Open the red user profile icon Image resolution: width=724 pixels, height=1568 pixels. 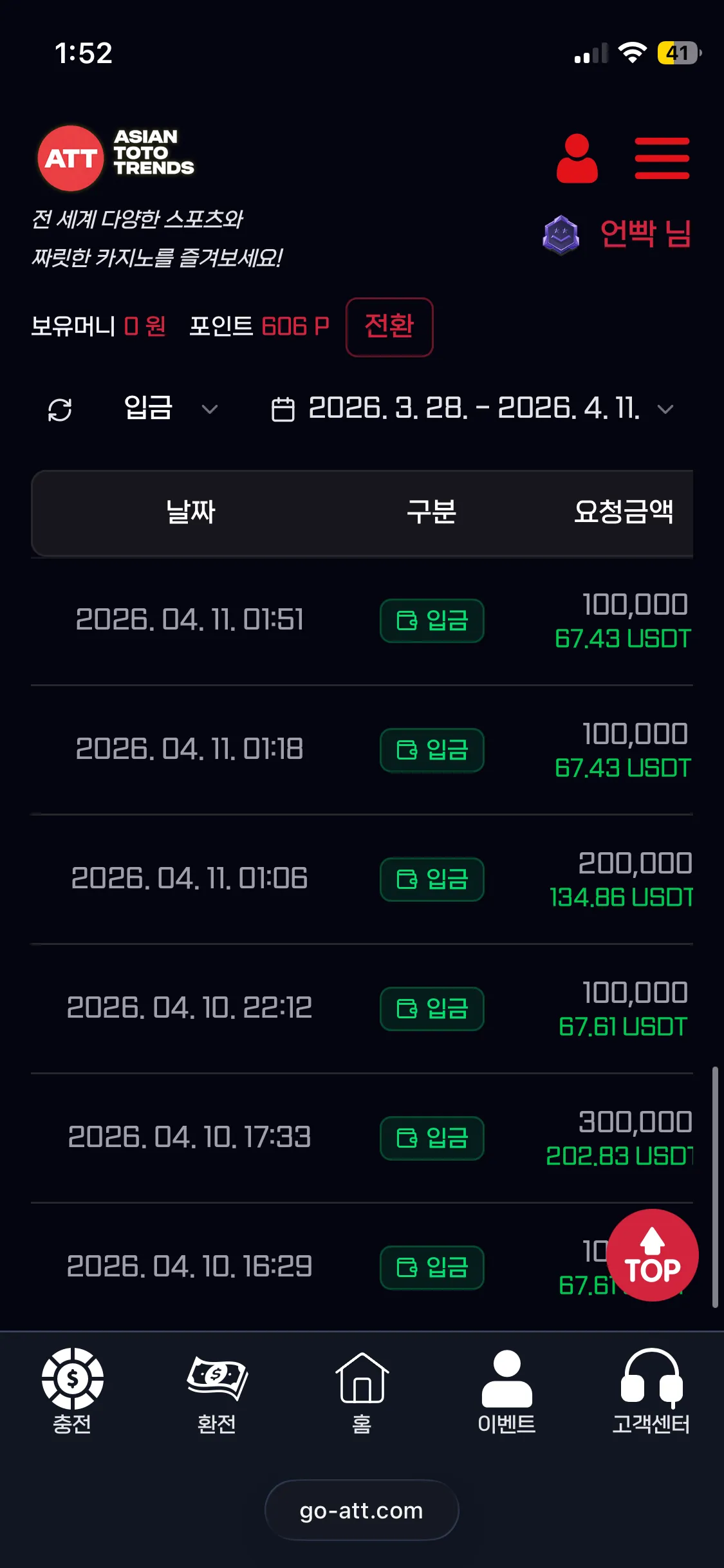[x=577, y=158]
